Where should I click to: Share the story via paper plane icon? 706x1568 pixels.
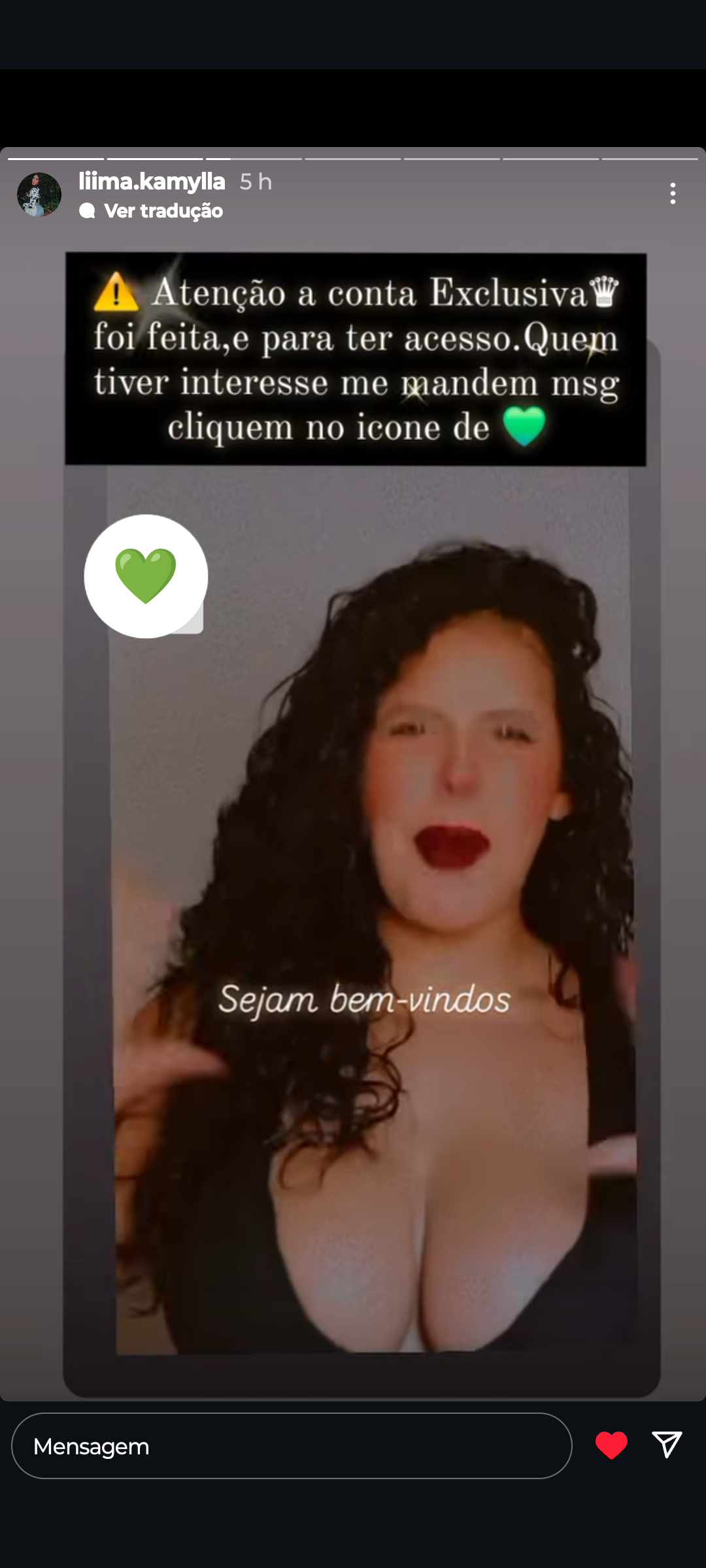667,1445
